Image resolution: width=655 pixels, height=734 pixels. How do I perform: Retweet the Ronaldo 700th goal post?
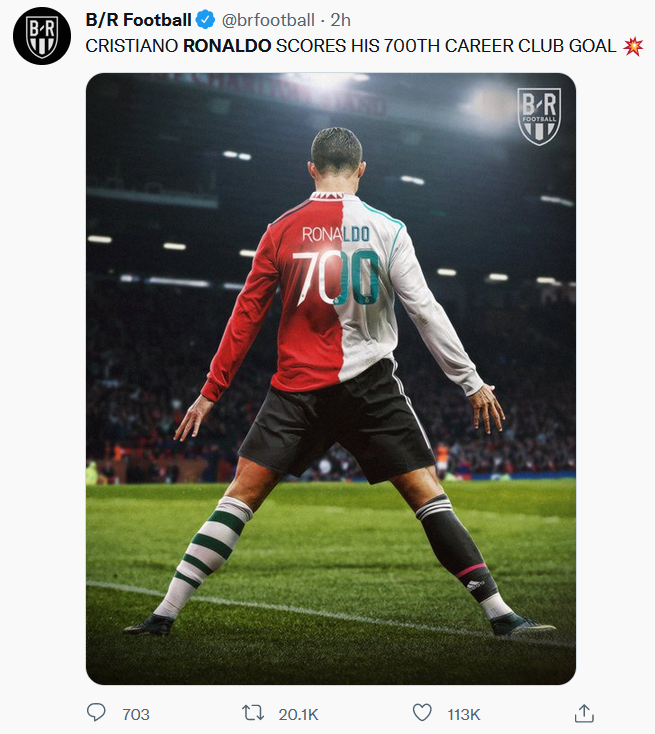tap(254, 713)
